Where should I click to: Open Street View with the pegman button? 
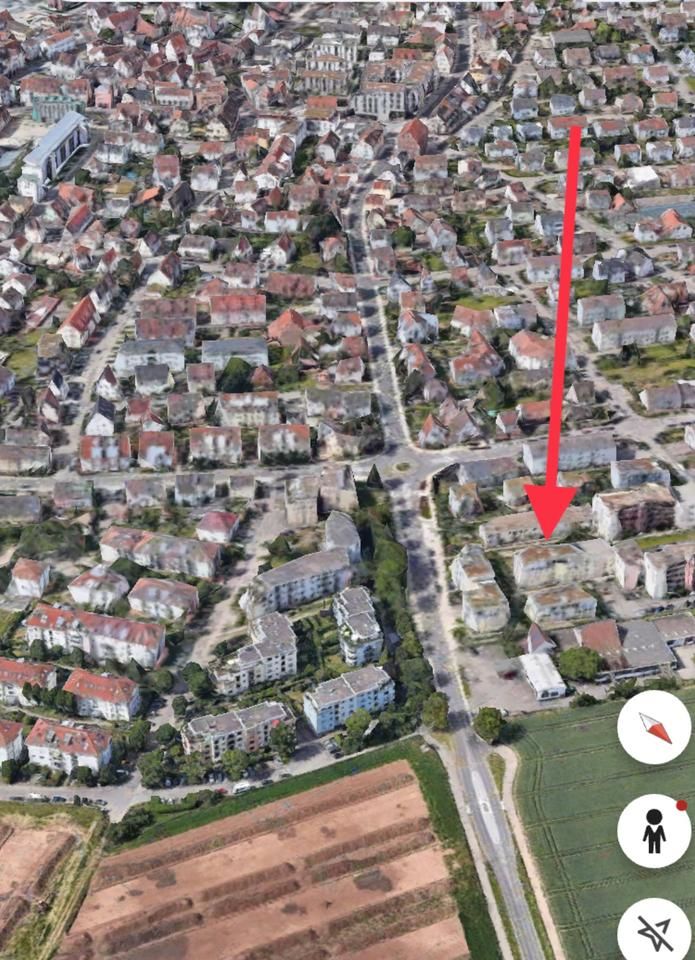[654, 830]
